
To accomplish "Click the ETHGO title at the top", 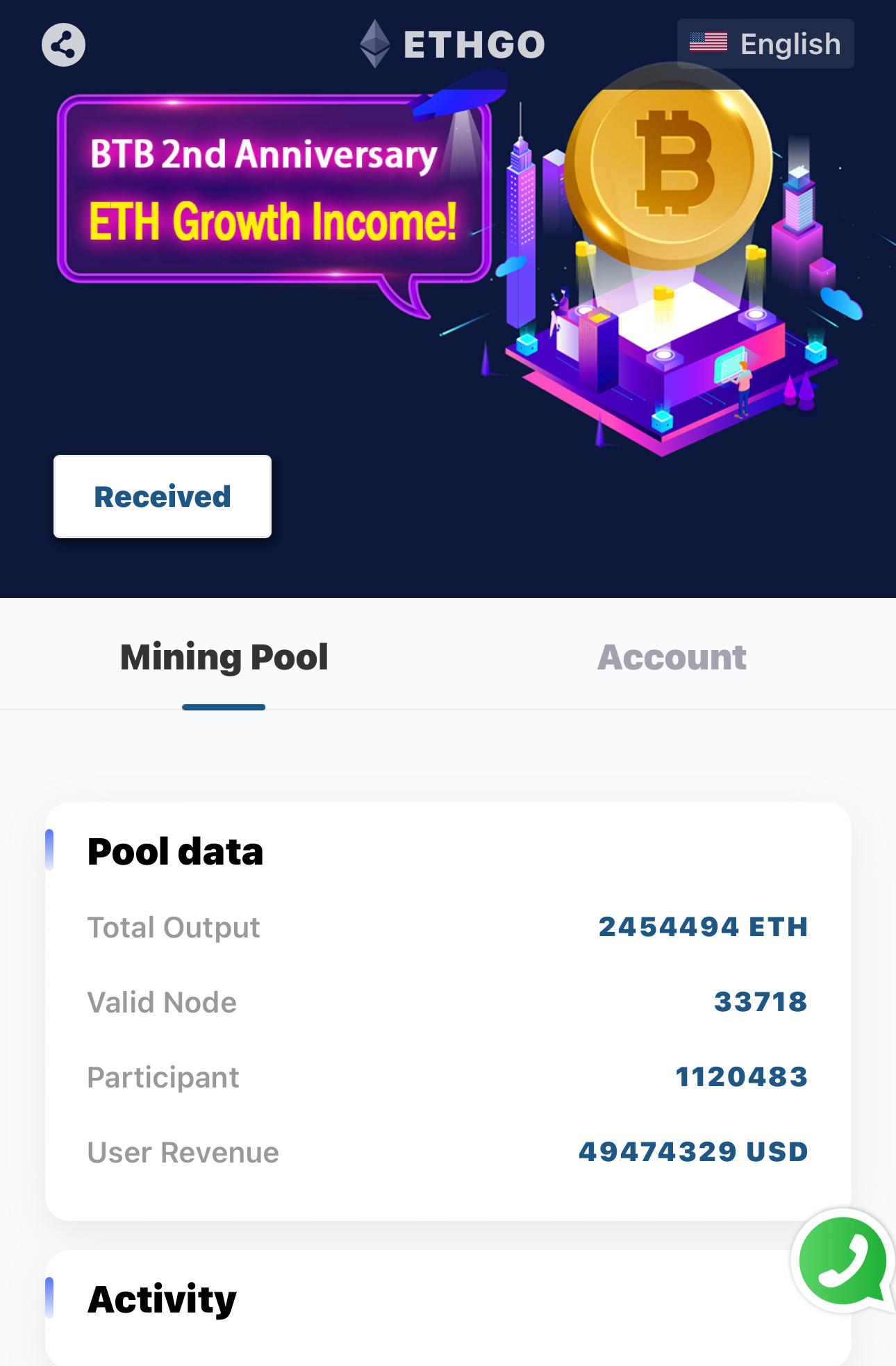I will click(474, 43).
